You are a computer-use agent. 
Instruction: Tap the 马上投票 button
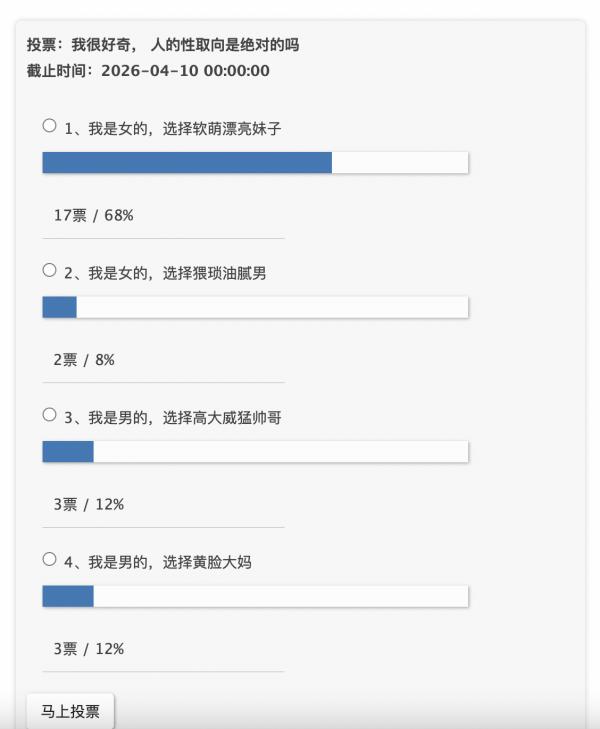click(x=70, y=711)
